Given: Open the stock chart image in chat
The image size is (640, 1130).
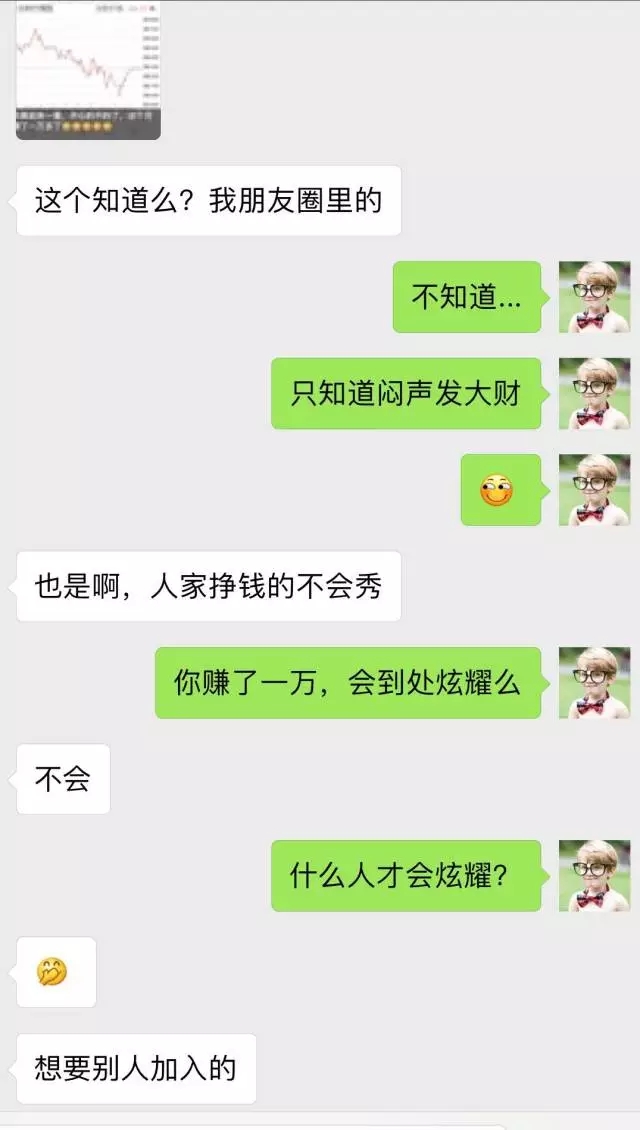Looking at the screenshot, I should [88, 70].
